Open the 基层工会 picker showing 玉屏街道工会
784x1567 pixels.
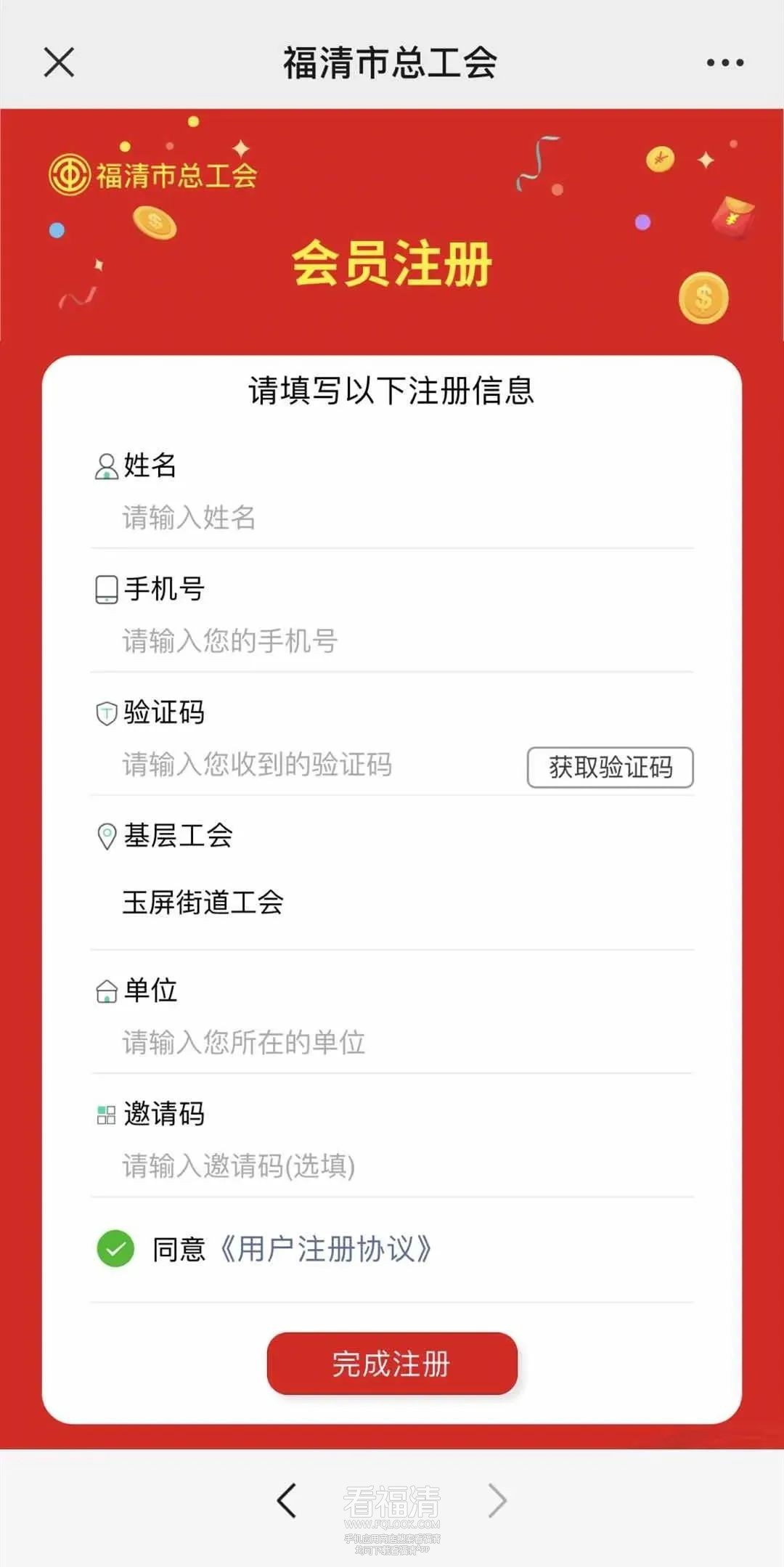[392, 903]
